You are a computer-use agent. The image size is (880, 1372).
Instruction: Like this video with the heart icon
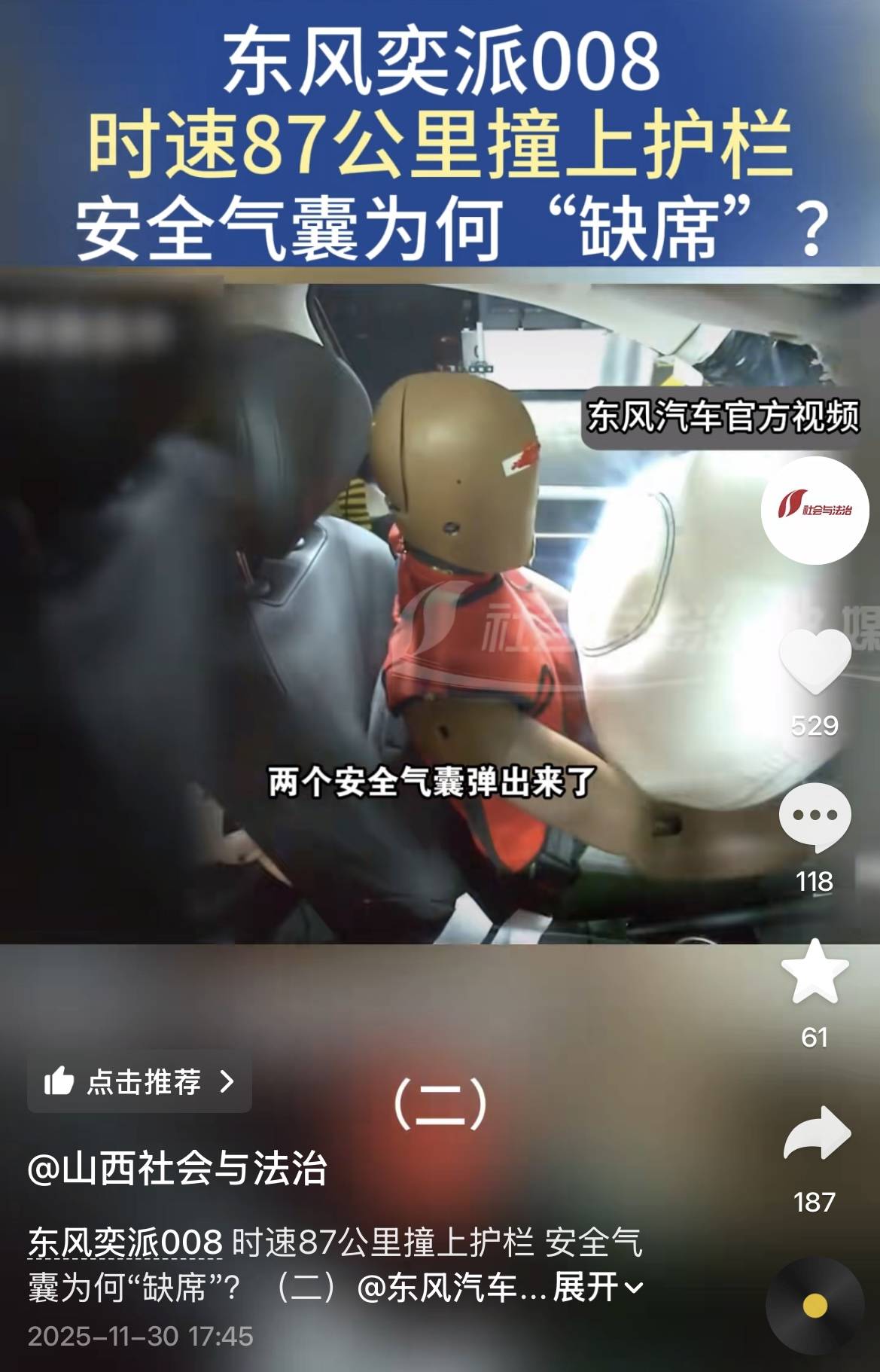pyautogui.click(x=815, y=663)
